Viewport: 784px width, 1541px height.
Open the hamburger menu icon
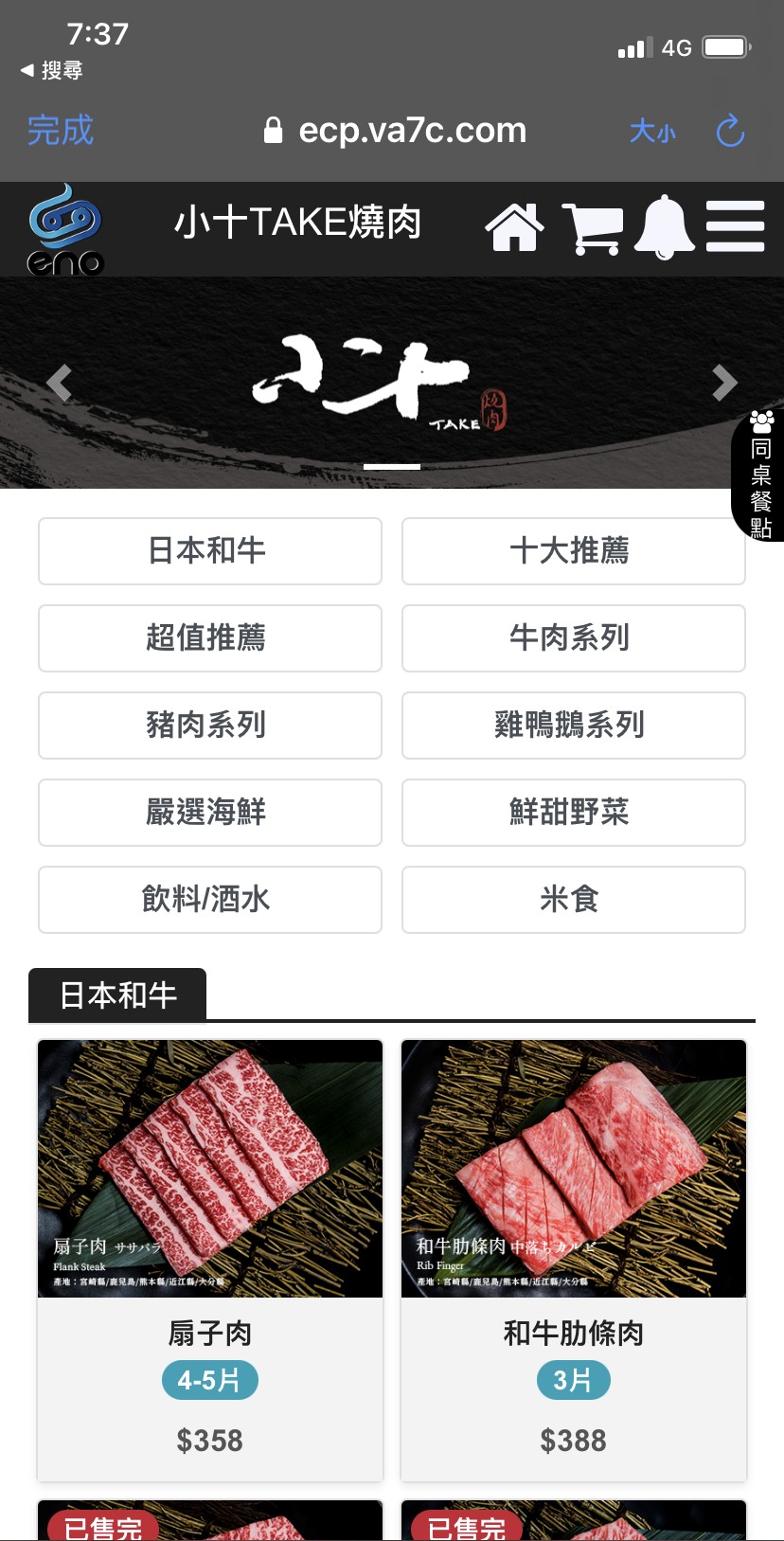(x=737, y=227)
